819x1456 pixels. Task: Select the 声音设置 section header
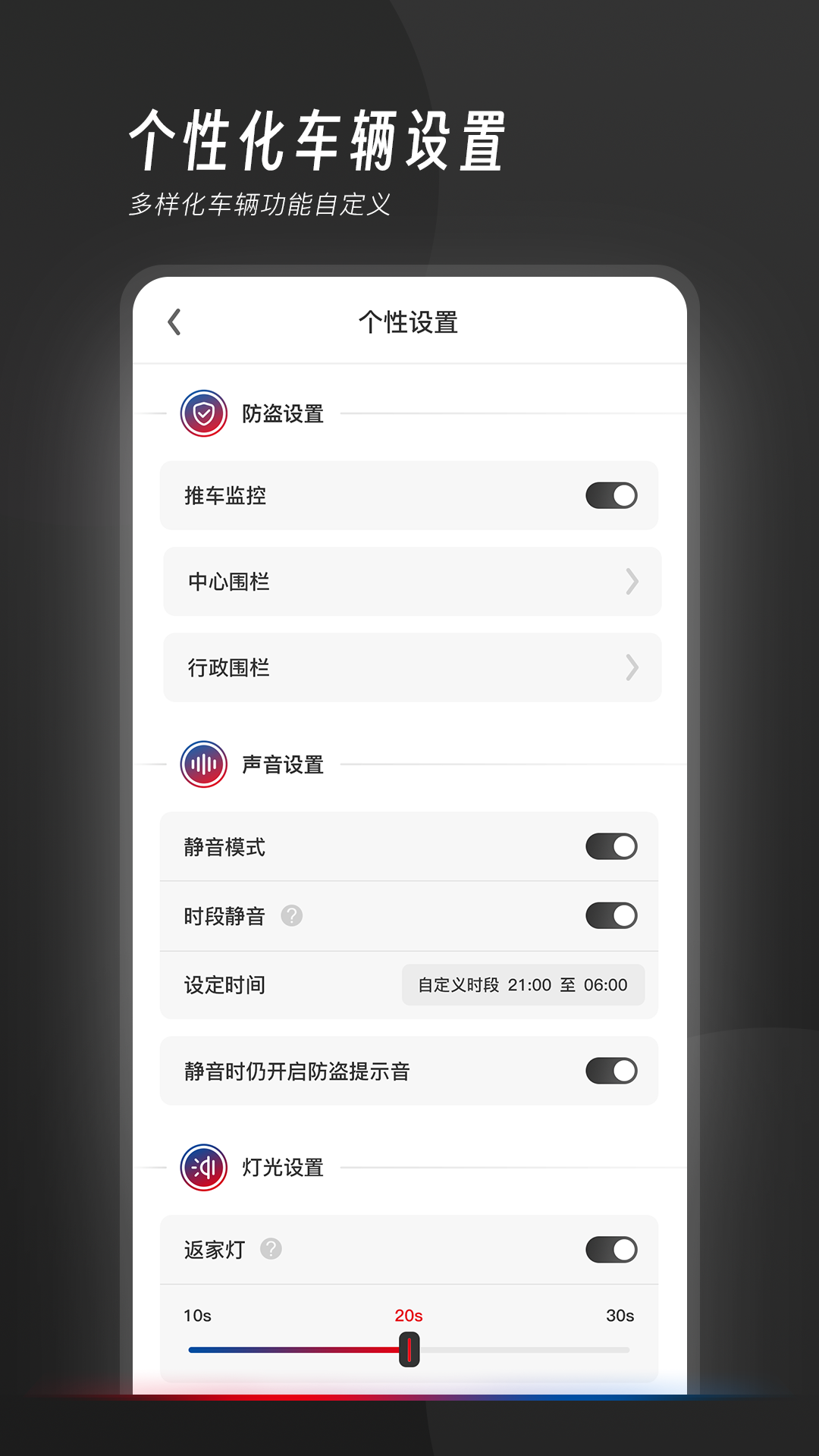(284, 764)
